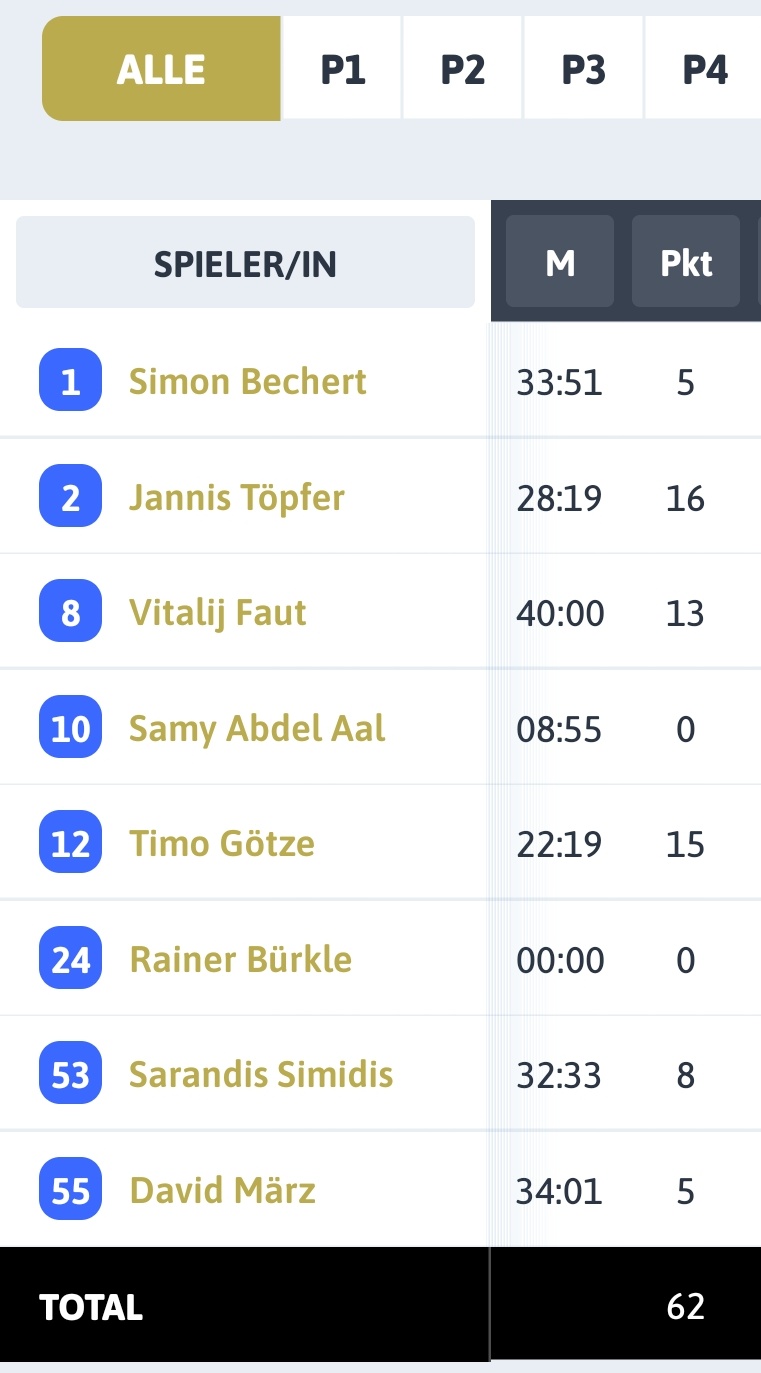Sort by the Pkt points column
This screenshot has width=761, height=1373.
click(686, 263)
